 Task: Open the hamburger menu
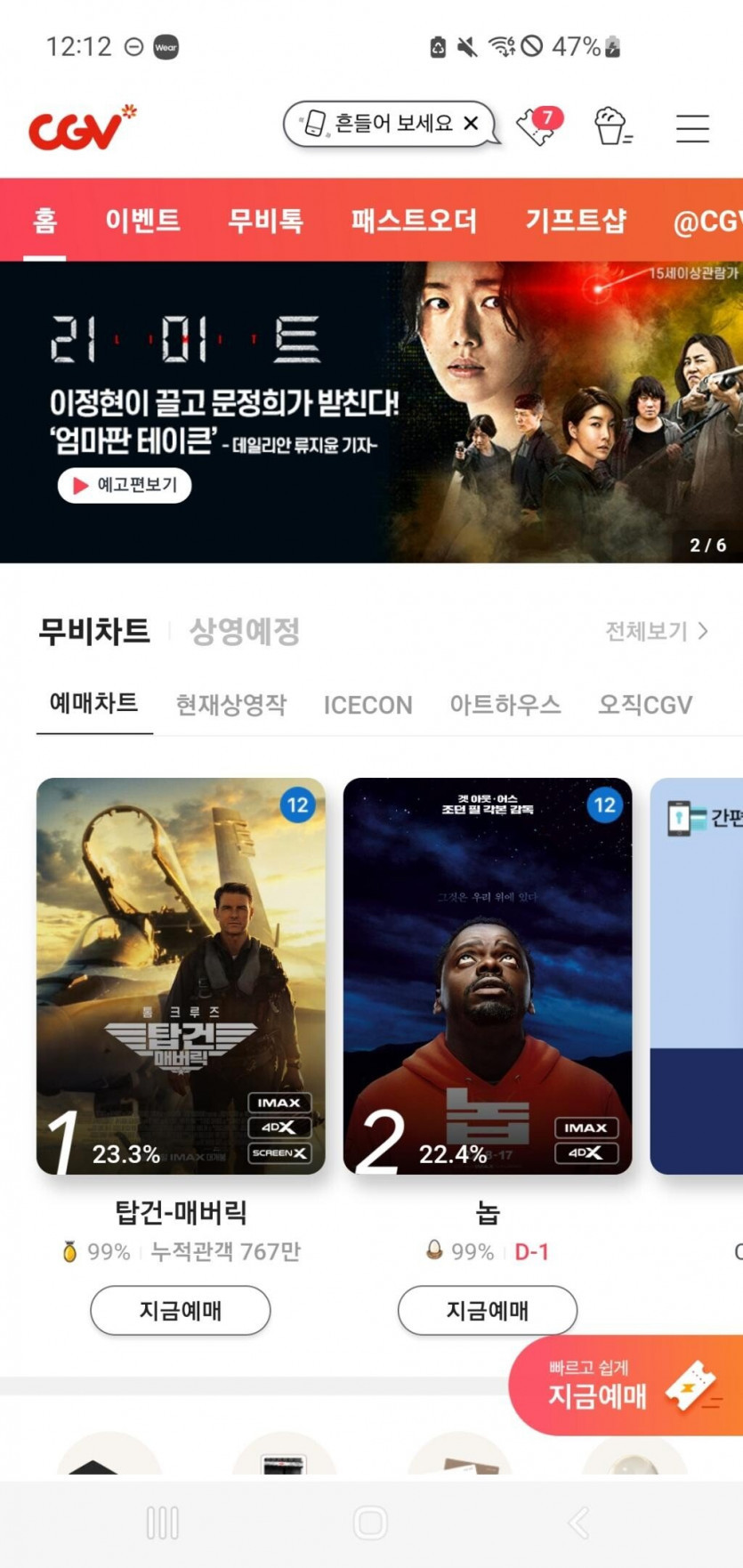[692, 128]
